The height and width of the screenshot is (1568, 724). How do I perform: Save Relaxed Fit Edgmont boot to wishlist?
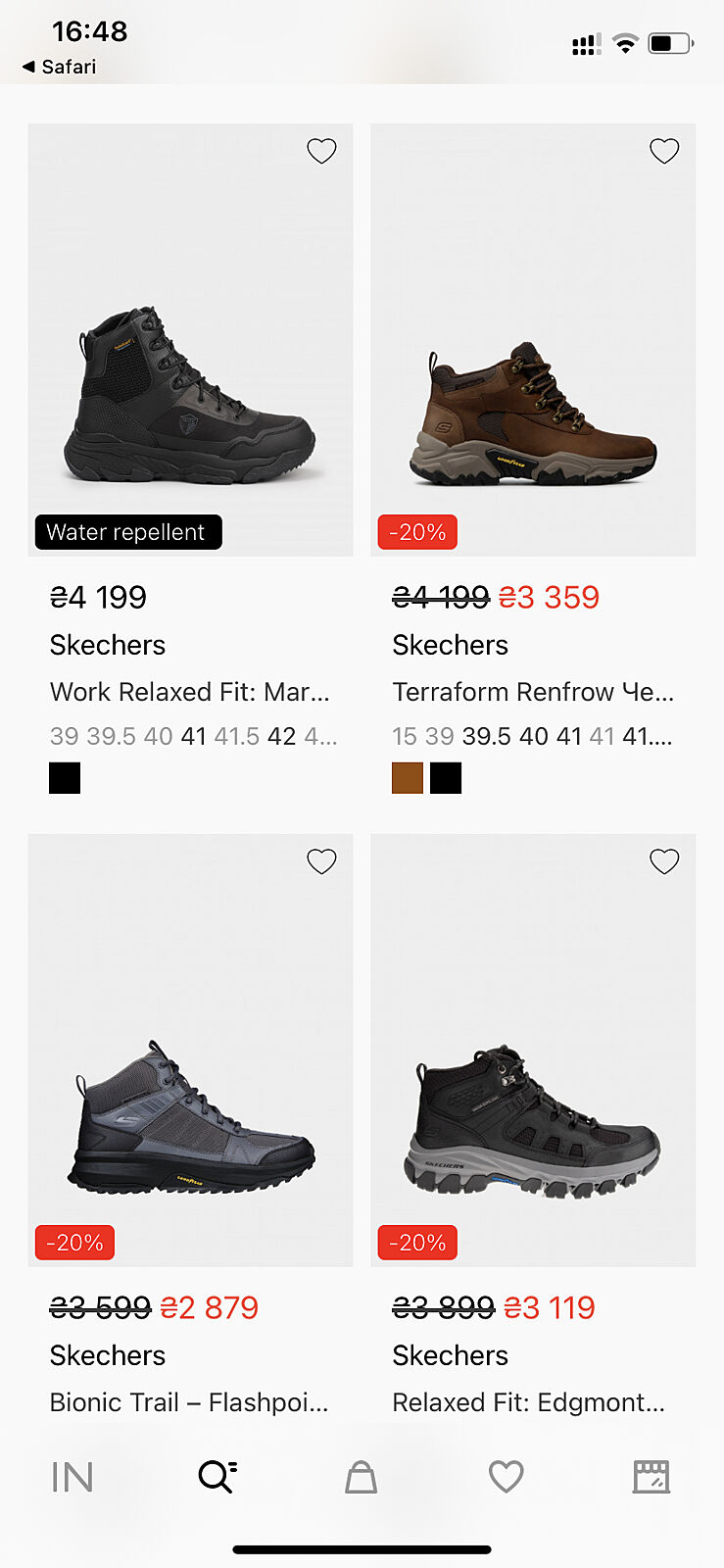pos(664,861)
